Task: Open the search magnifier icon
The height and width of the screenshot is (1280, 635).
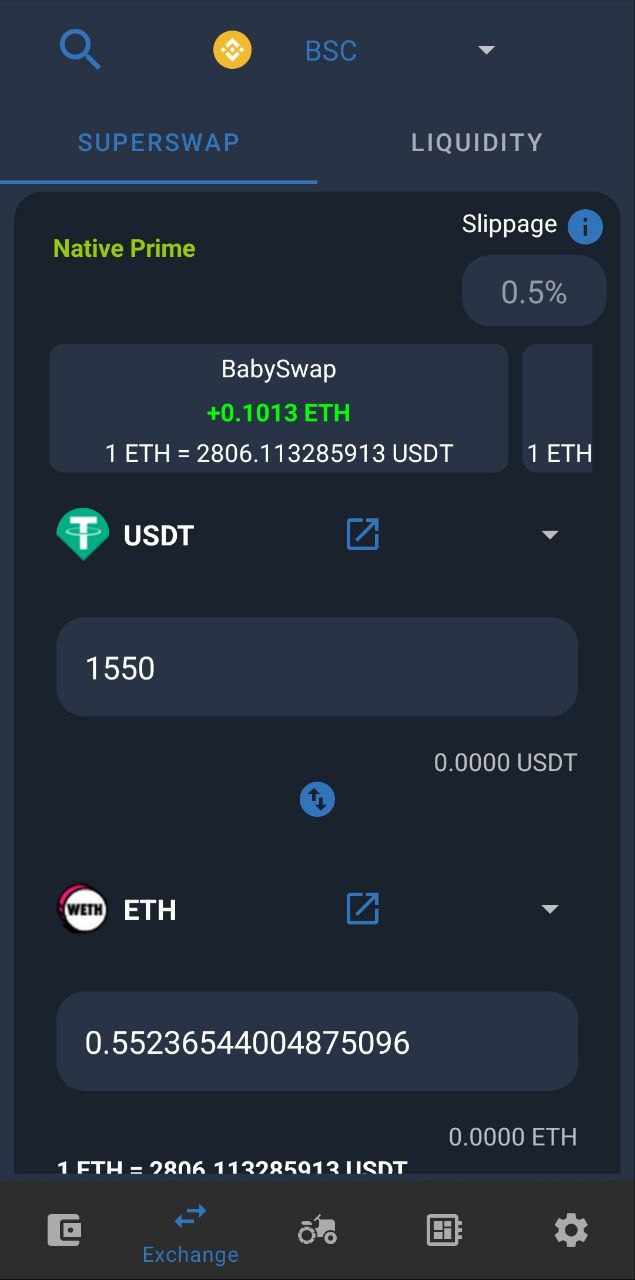Action: click(x=80, y=49)
